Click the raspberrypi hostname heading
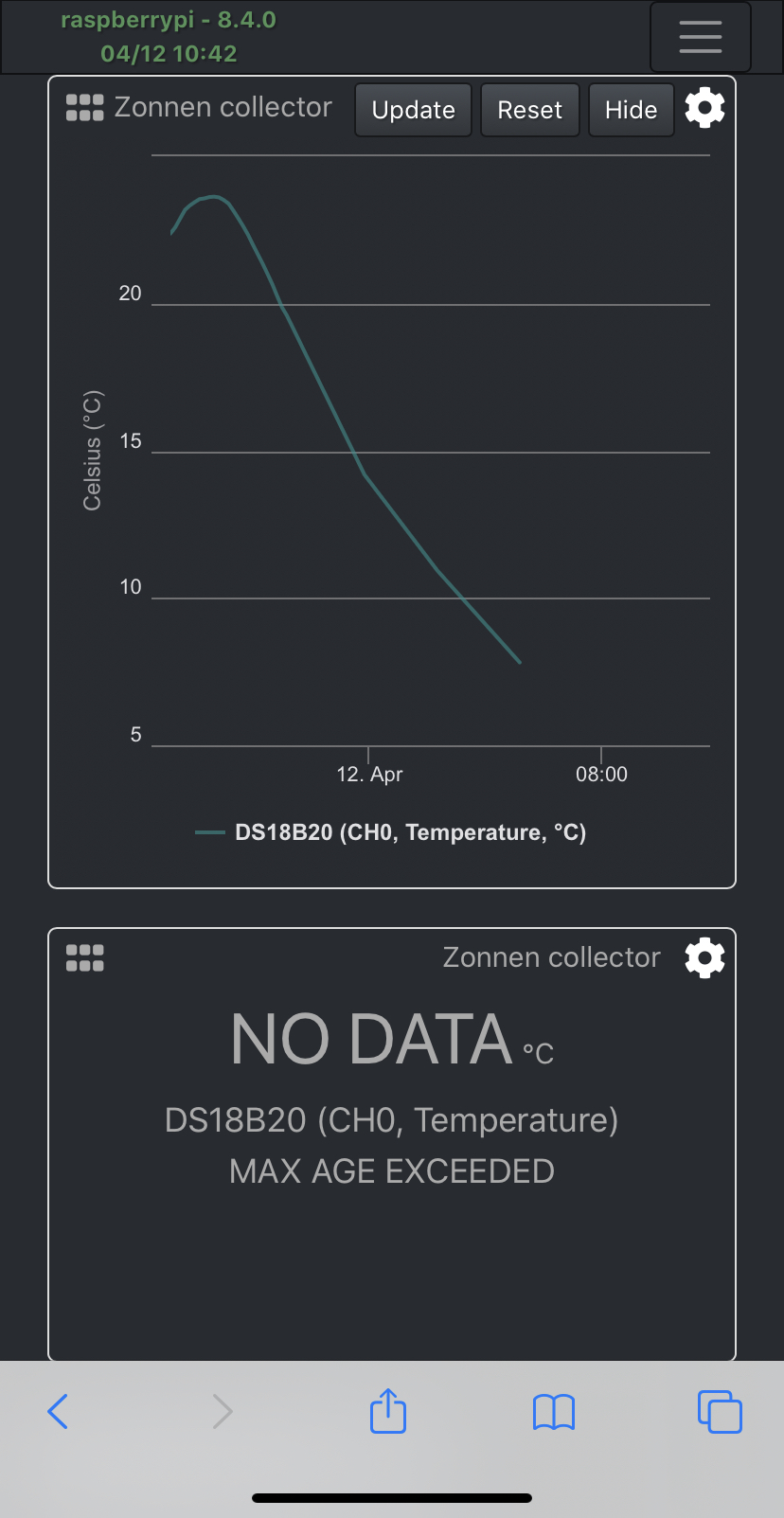 (169, 18)
